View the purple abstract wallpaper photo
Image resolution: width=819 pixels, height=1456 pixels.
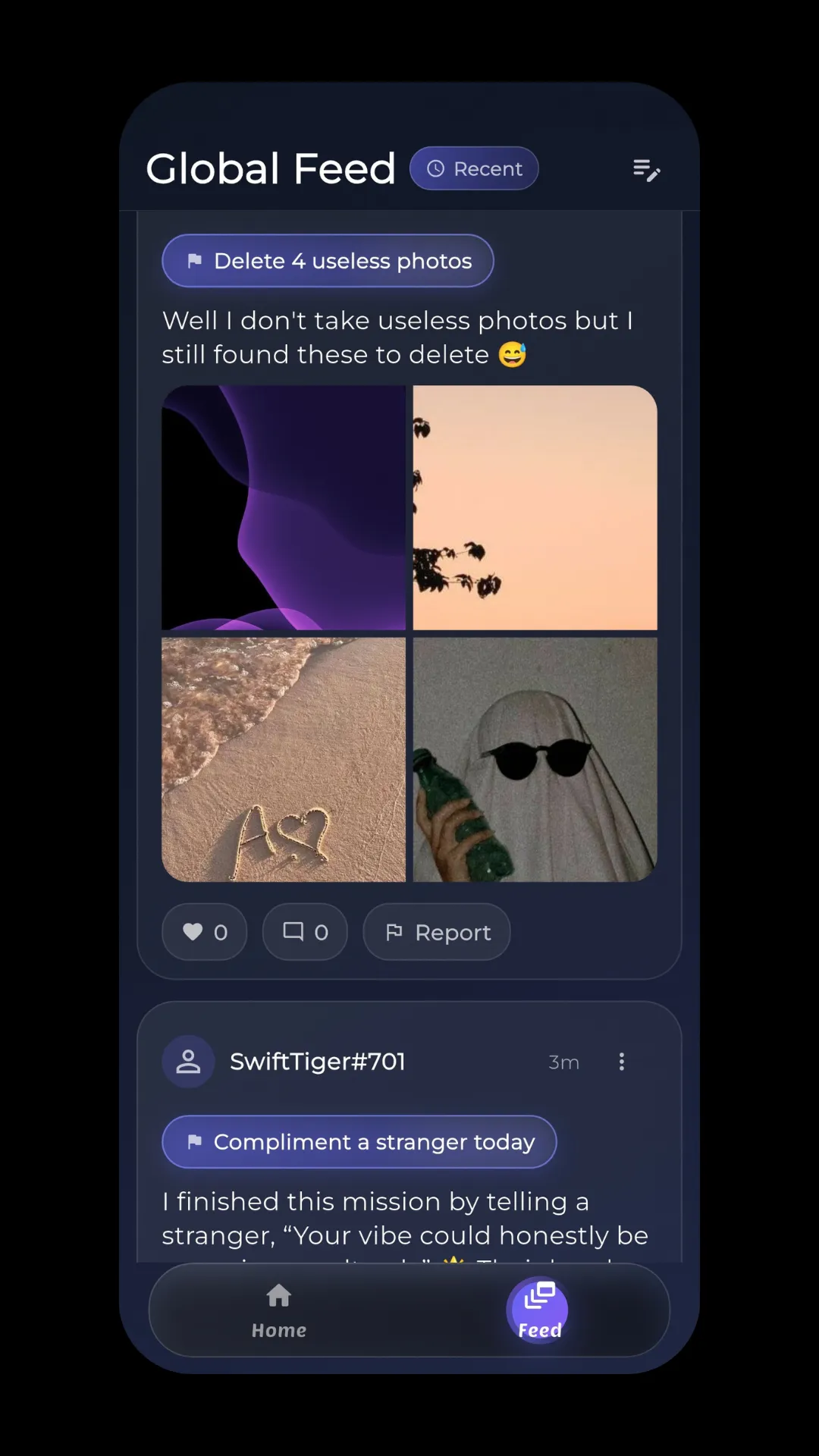(284, 507)
